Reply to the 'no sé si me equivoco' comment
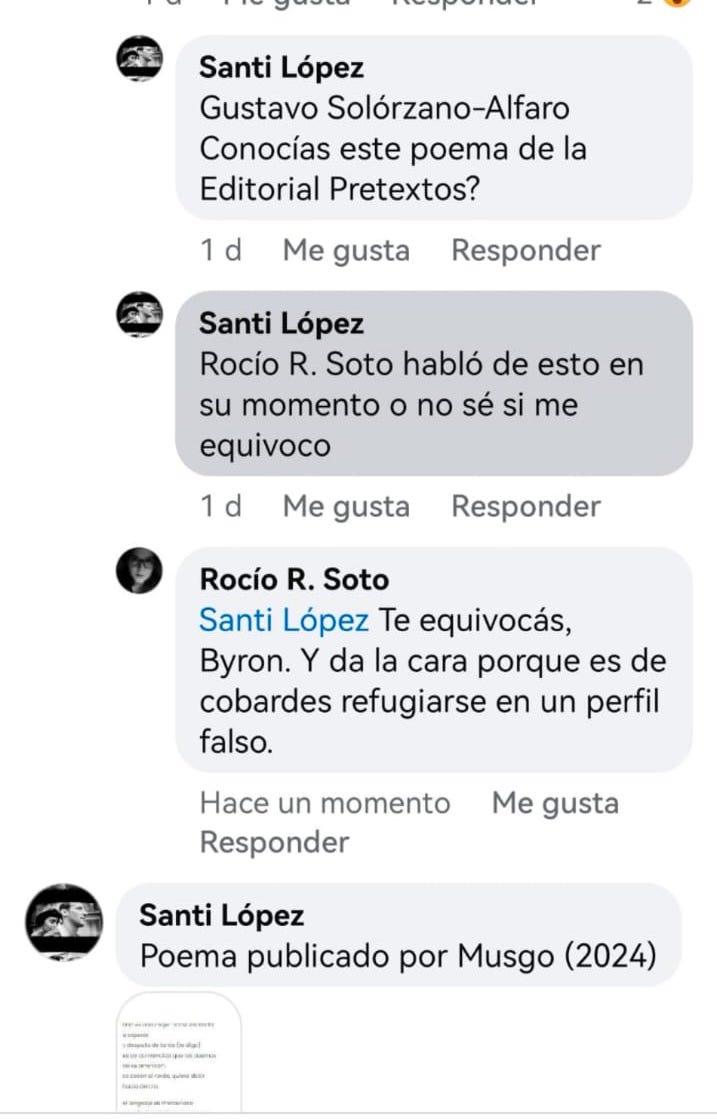The width and height of the screenshot is (717, 1119). 525,506
